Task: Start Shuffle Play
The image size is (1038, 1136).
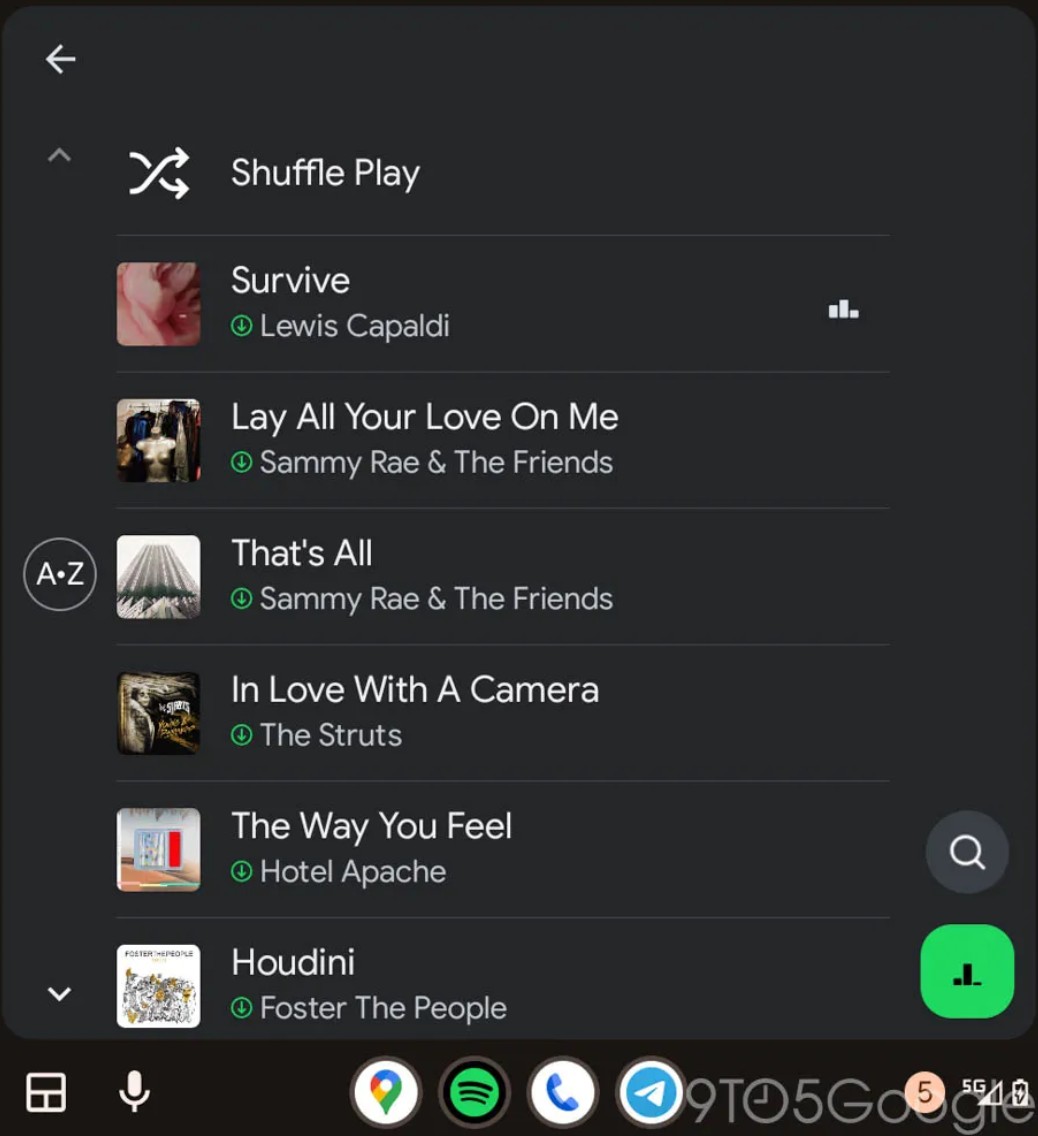Action: click(x=324, y=173)
